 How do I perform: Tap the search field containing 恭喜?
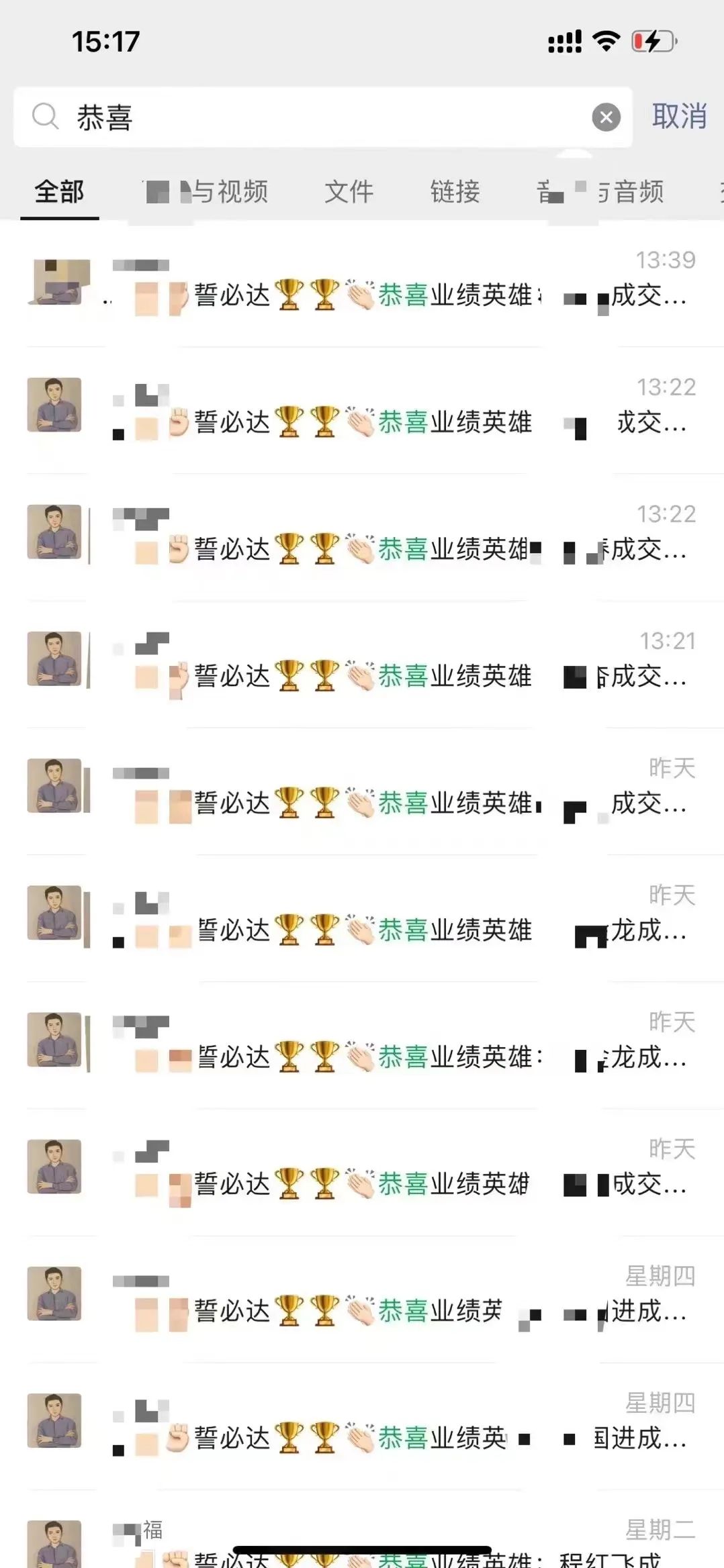coord(322,117)
